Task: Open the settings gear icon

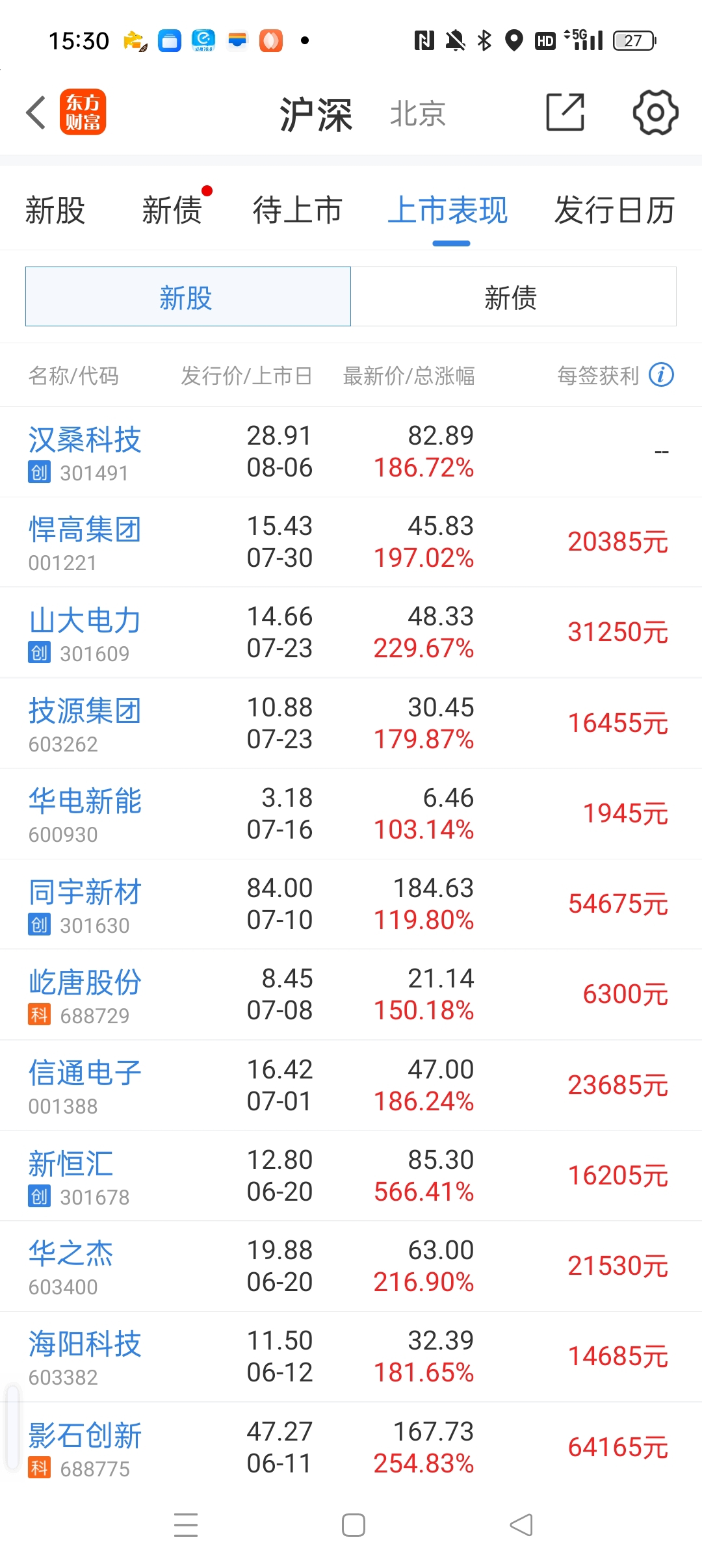Action: point(655,112)
